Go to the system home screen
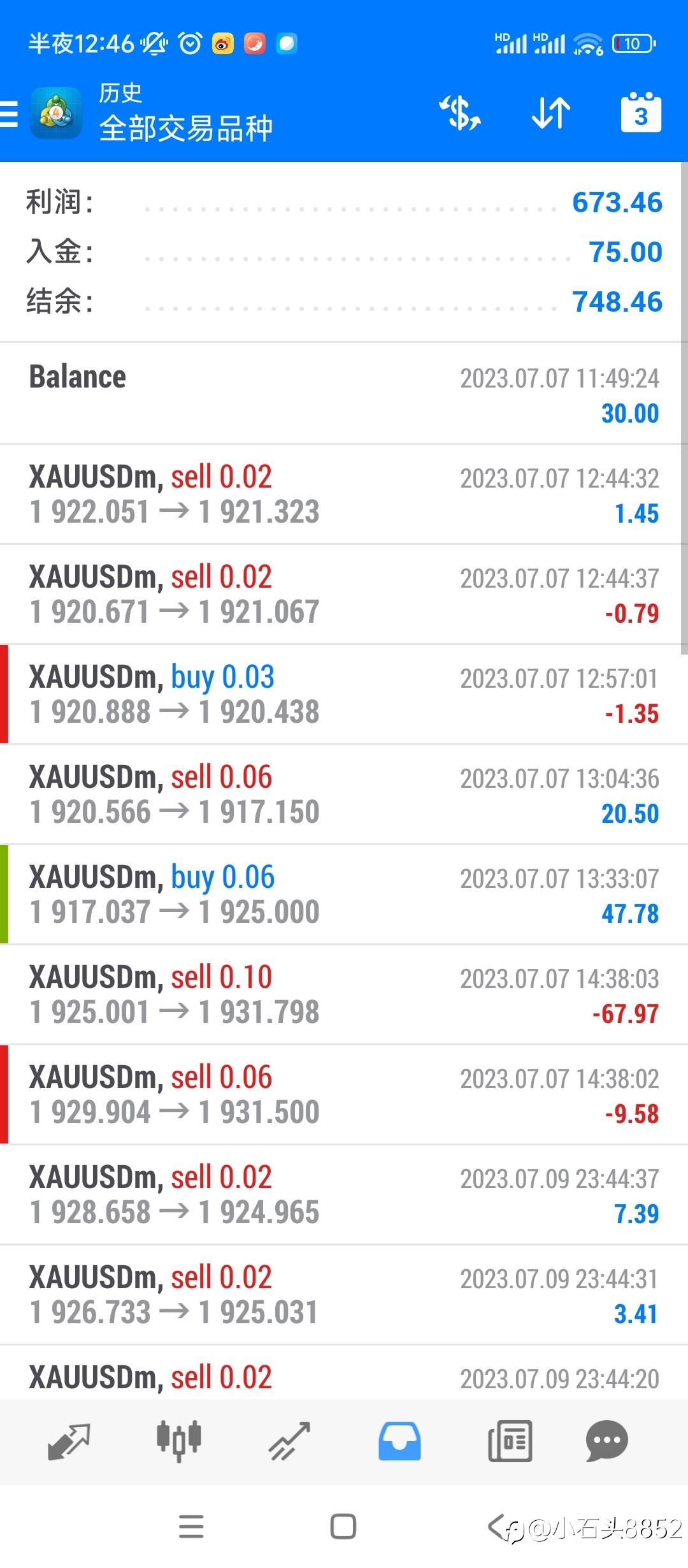This screenshot has height=1568, width=688. [343, 1527]
